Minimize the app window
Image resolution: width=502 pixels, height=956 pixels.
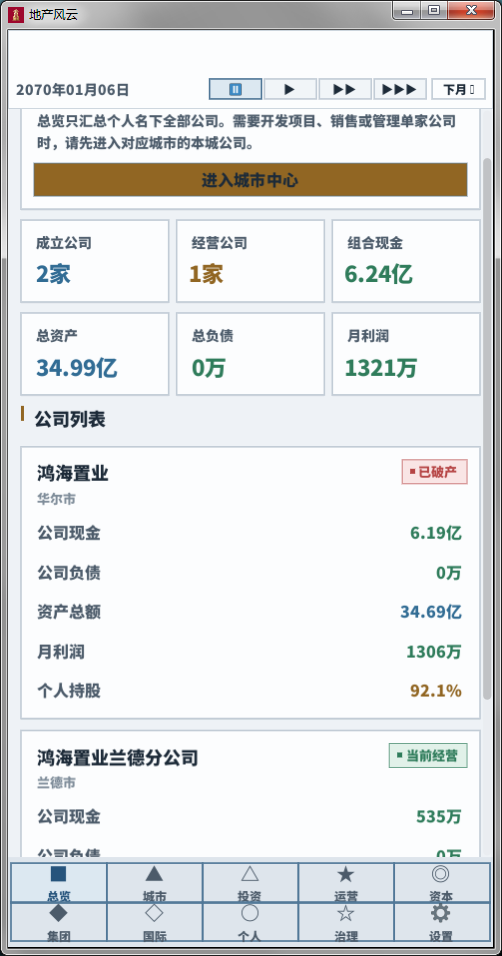click(407, 10)
